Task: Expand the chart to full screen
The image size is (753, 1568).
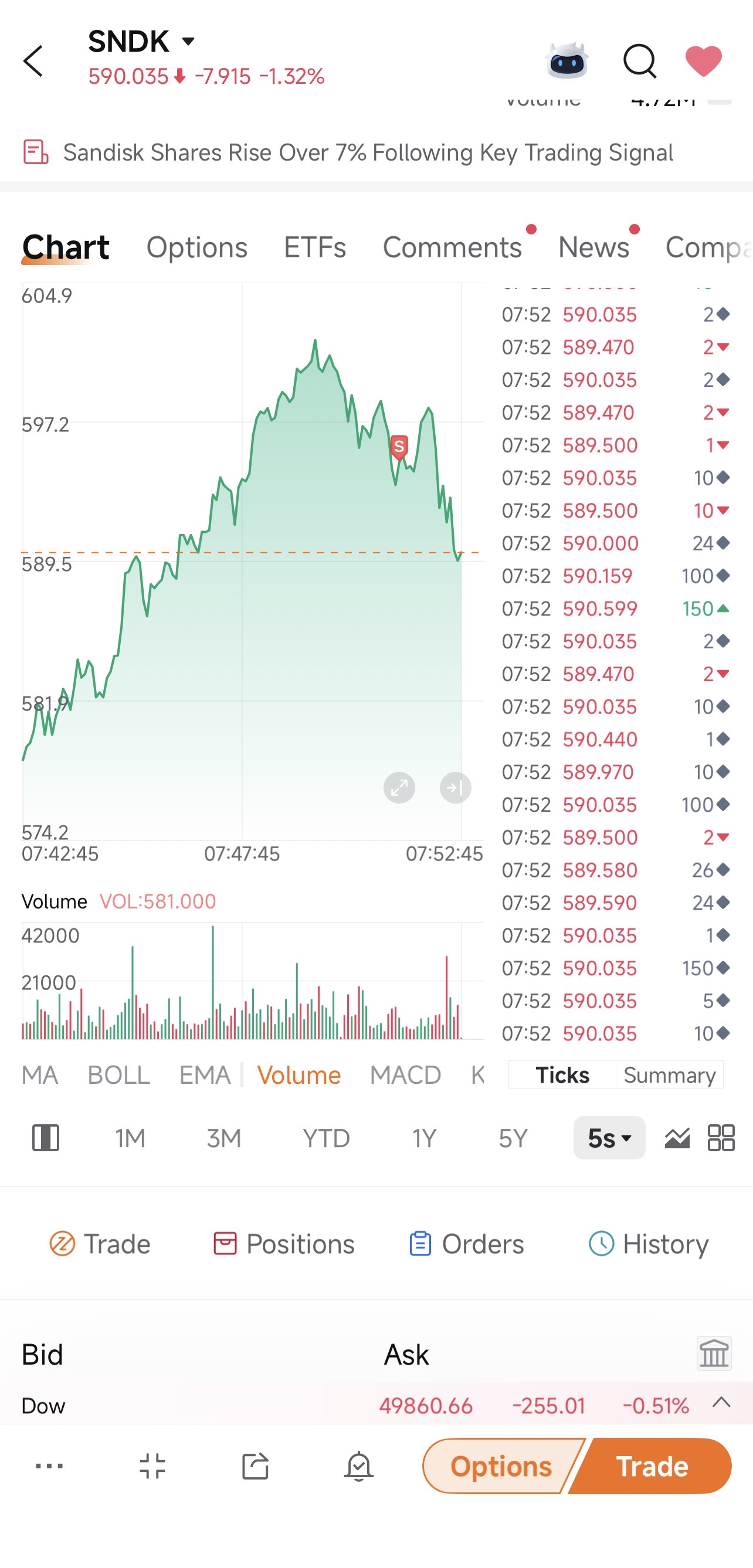Action: [399, 788]
